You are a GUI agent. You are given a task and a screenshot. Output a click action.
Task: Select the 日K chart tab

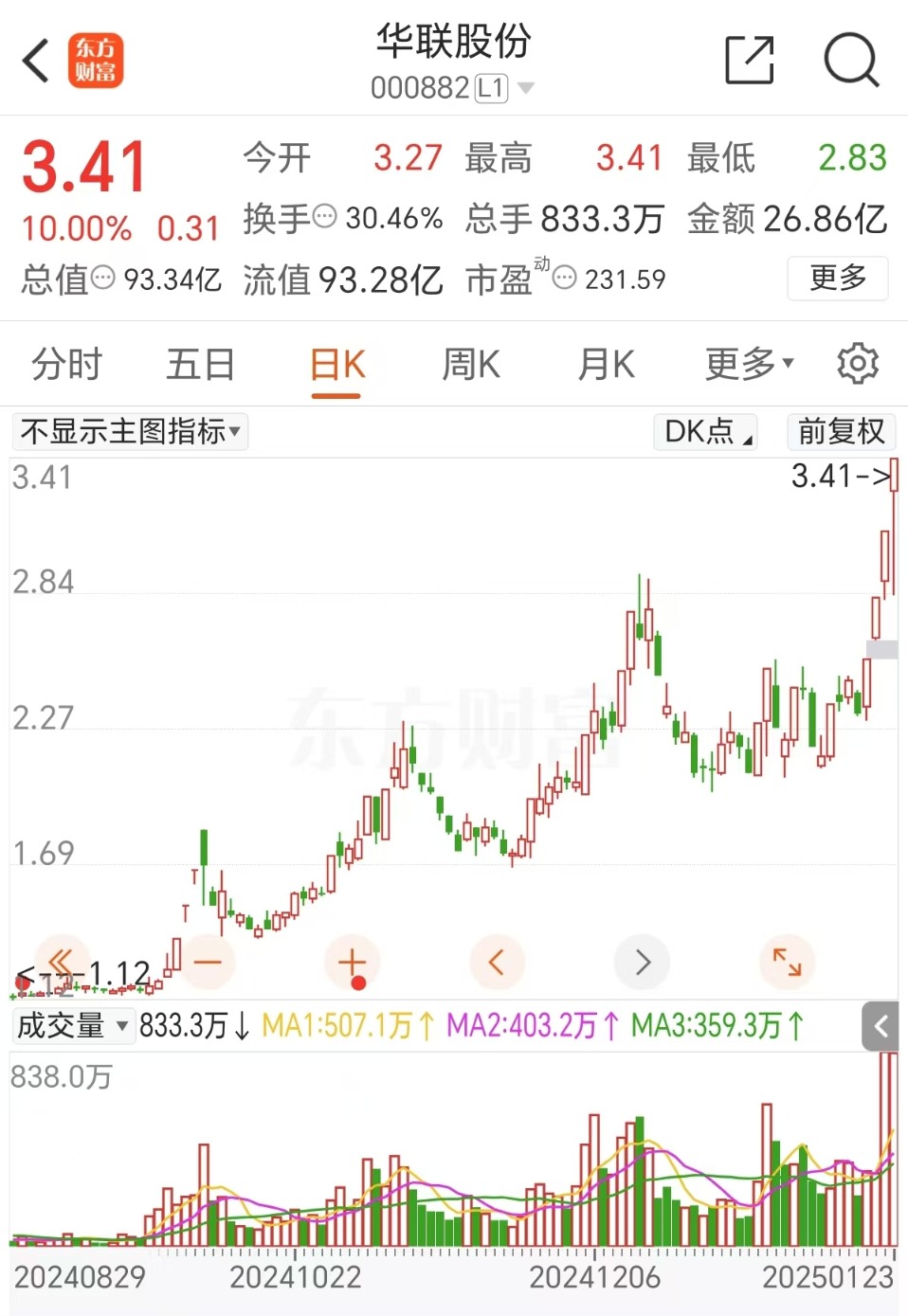coord(336,364)
